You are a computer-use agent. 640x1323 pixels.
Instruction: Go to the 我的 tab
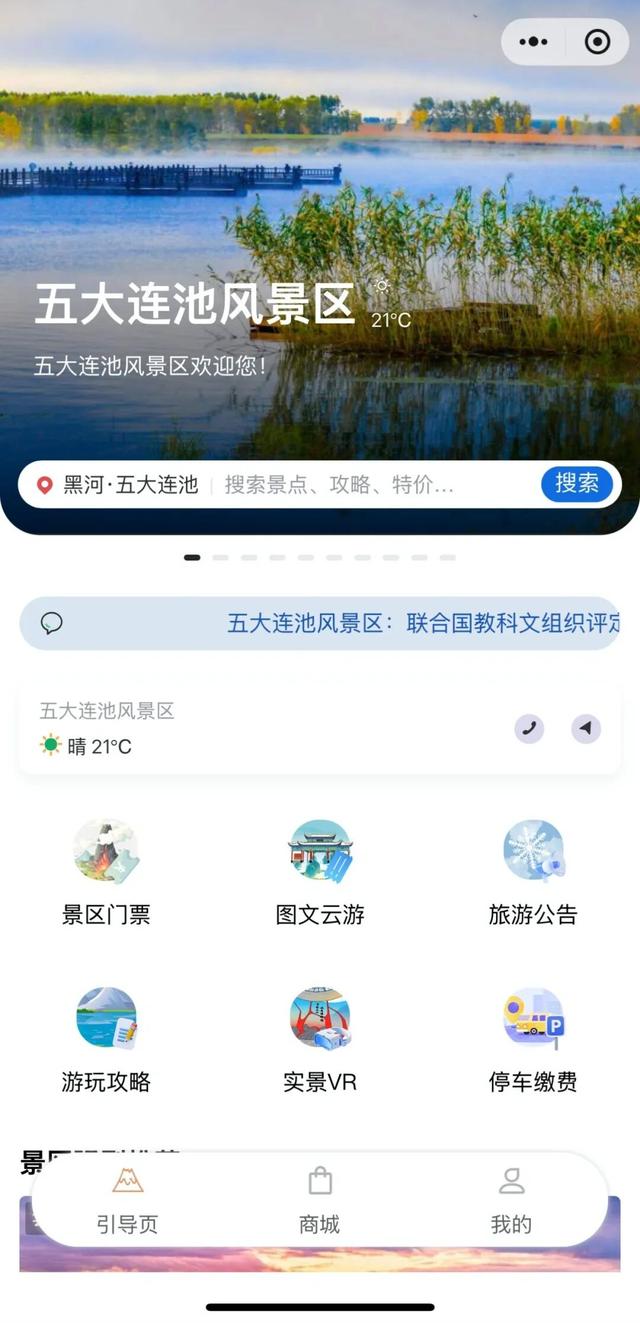[x=511, y=1199]
